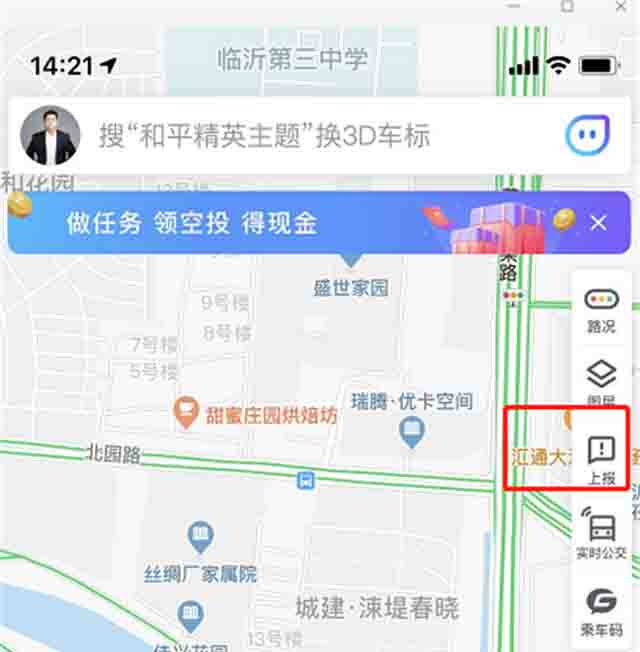640x652 pixels.
Task: Open the blue robot assistant icon
Action: (x=587, y=135)
